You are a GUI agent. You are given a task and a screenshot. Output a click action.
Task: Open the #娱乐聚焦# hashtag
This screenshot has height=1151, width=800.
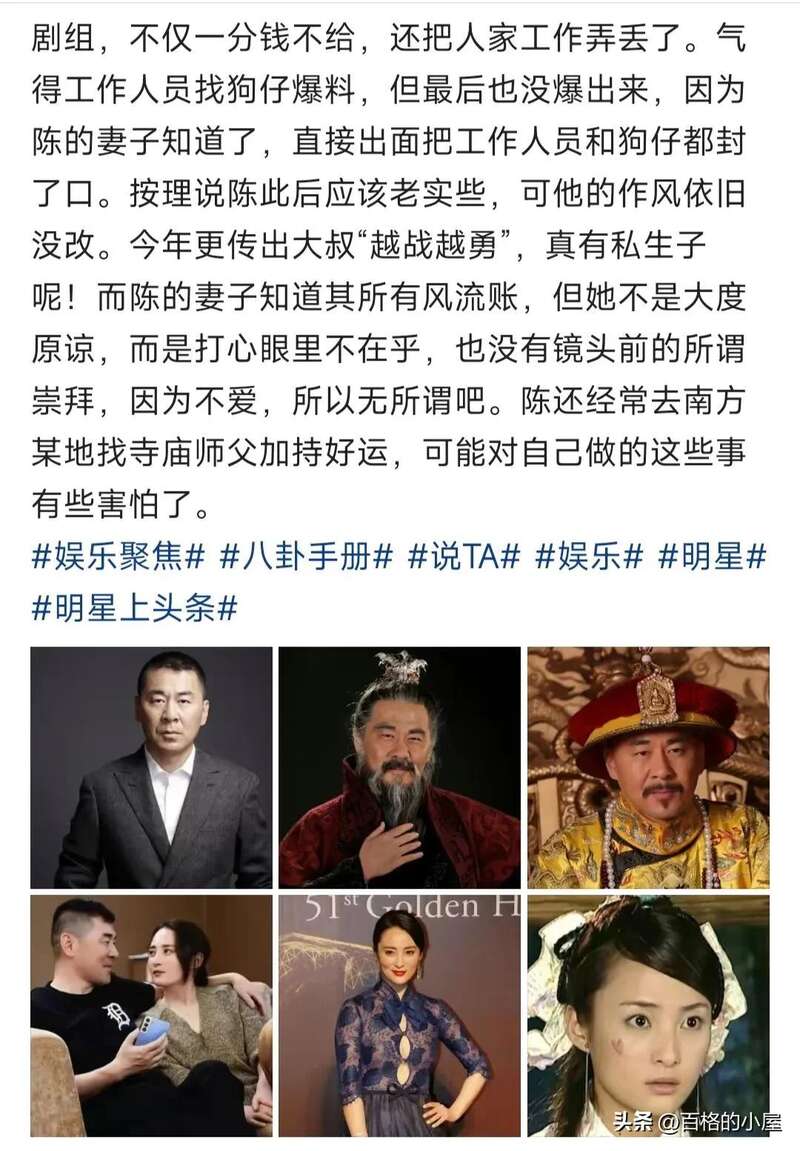point(118,557)
